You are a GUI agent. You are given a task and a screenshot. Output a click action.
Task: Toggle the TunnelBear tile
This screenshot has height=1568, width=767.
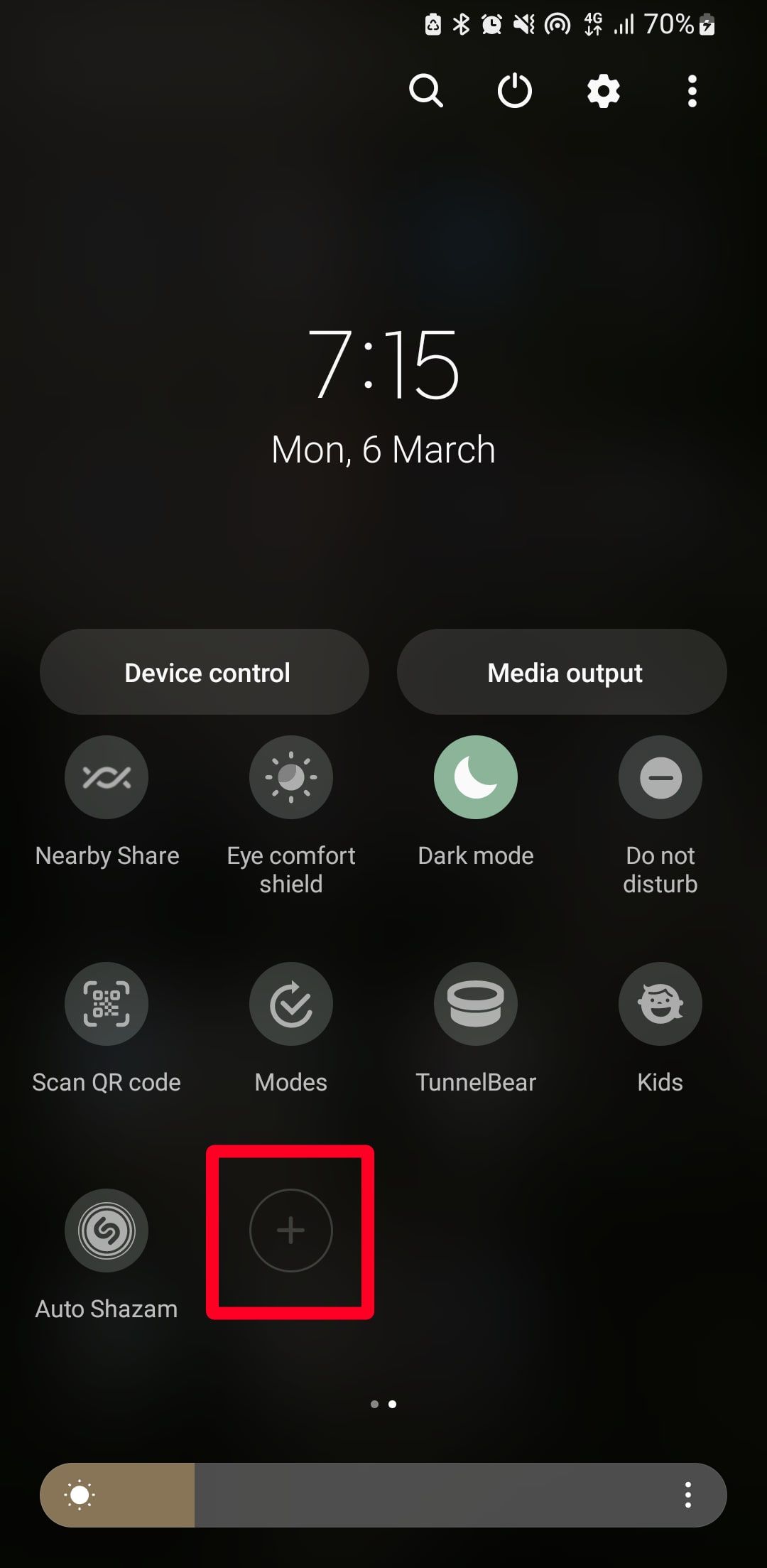(x=475, y=1003)
